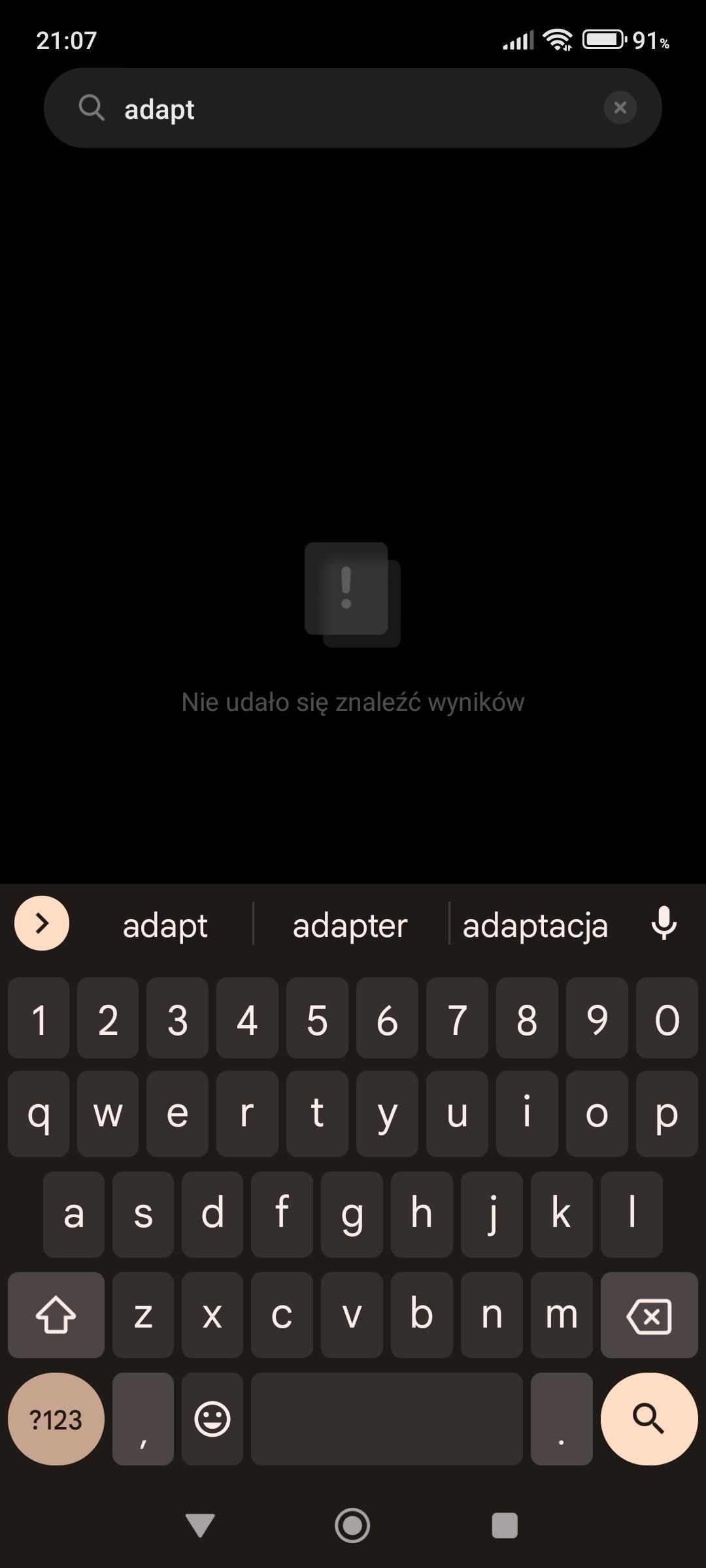Choose the 'adapter' keyboard suggestion
This screenshot has width=706, height=1568.
click(x=350, y=925)
